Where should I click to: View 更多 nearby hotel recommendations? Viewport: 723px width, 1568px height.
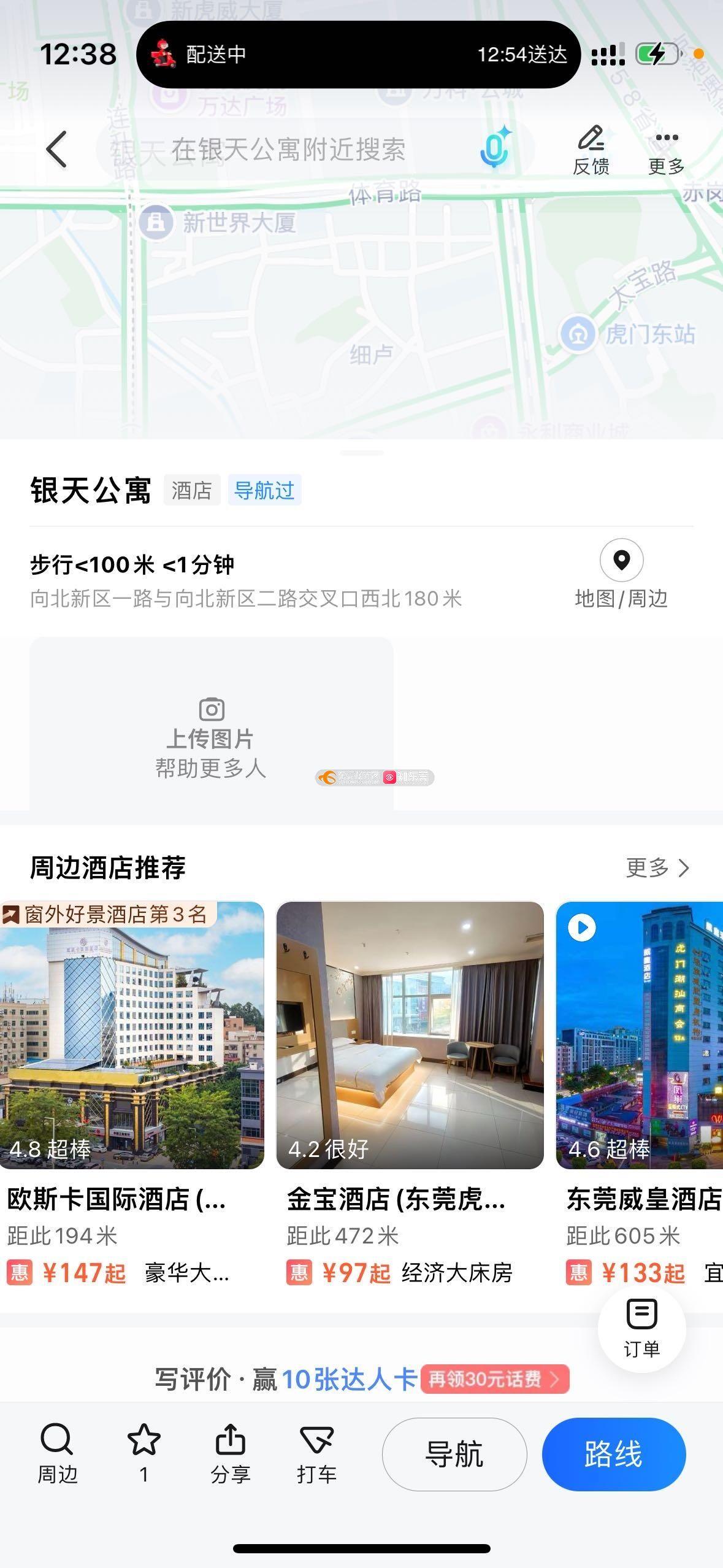[x=657, y=867]
